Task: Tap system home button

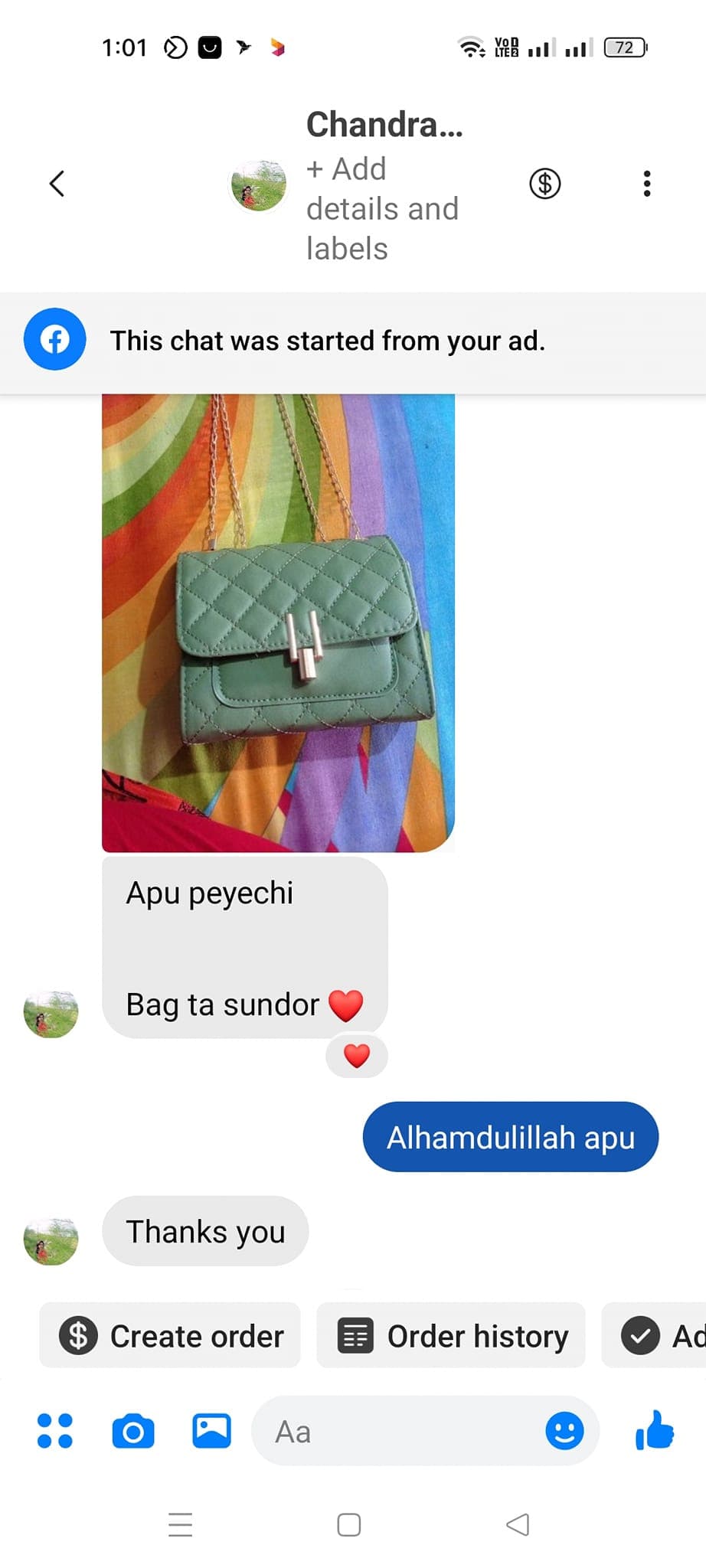Action: 349,1524
